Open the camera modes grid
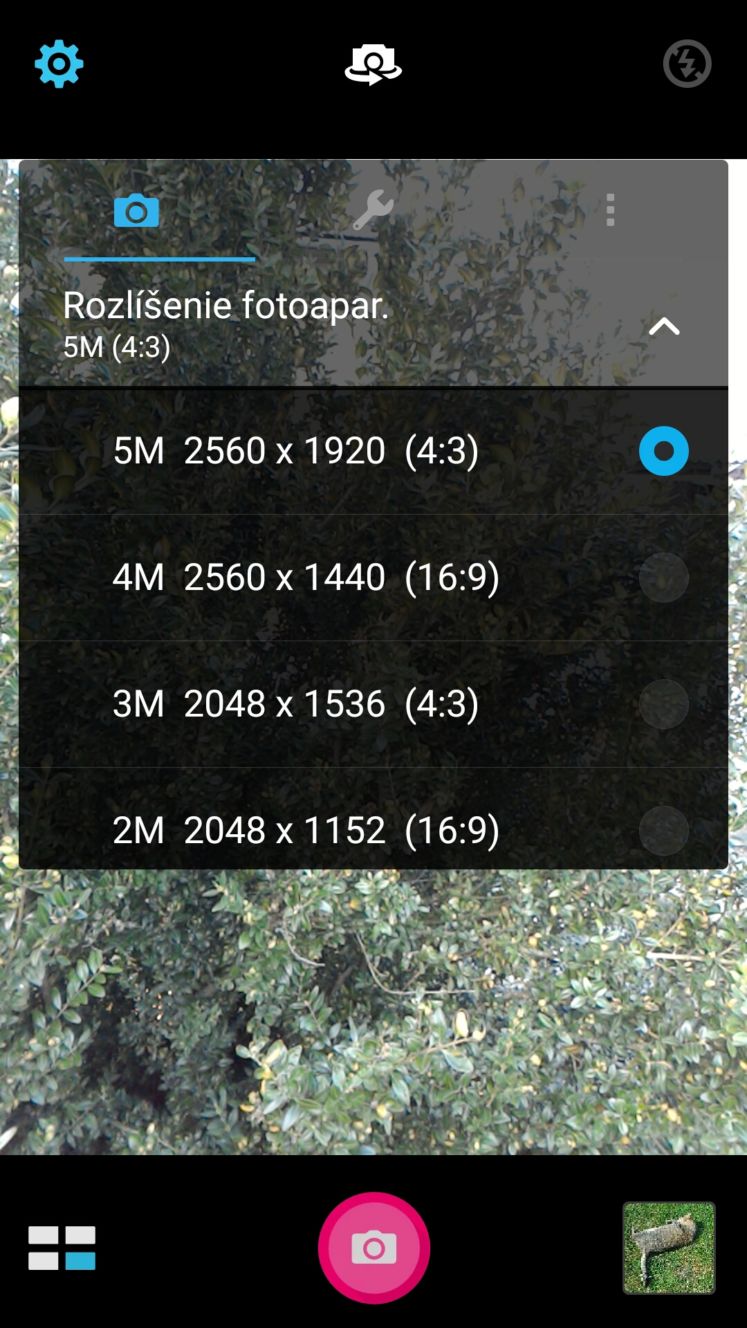 62,1248
